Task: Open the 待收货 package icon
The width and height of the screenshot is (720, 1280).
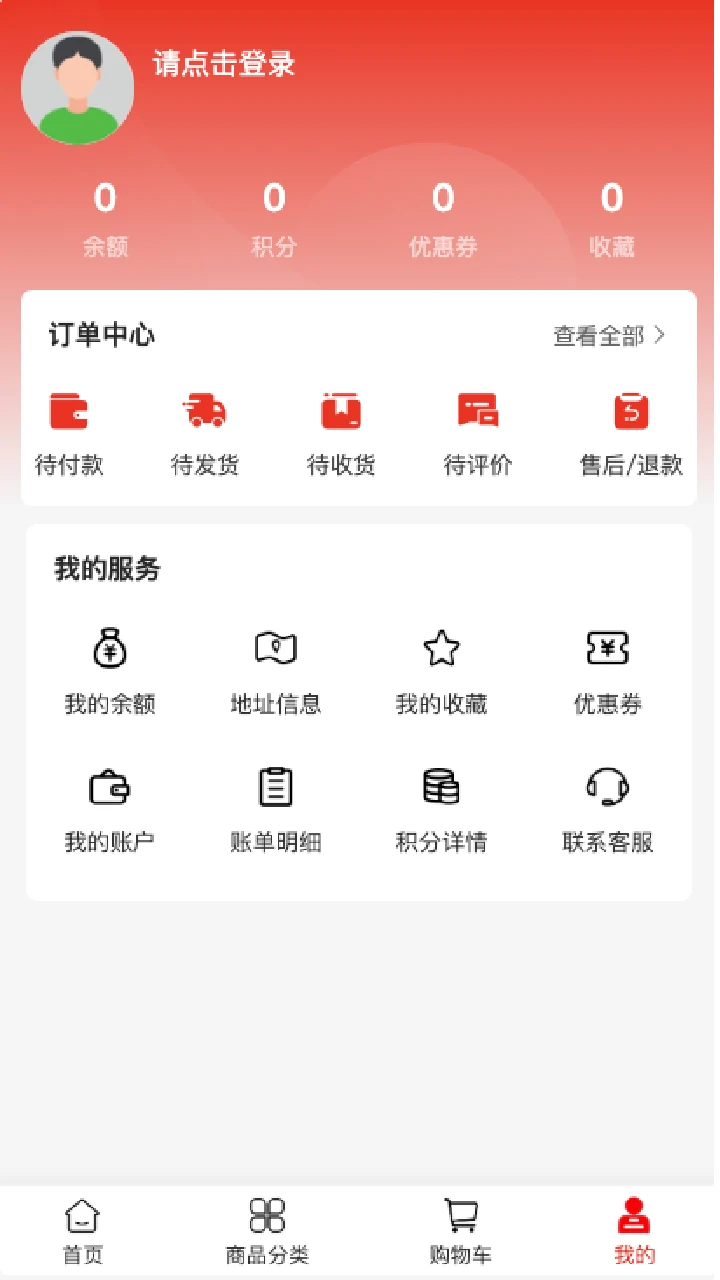Action: [x=341, y=410]
